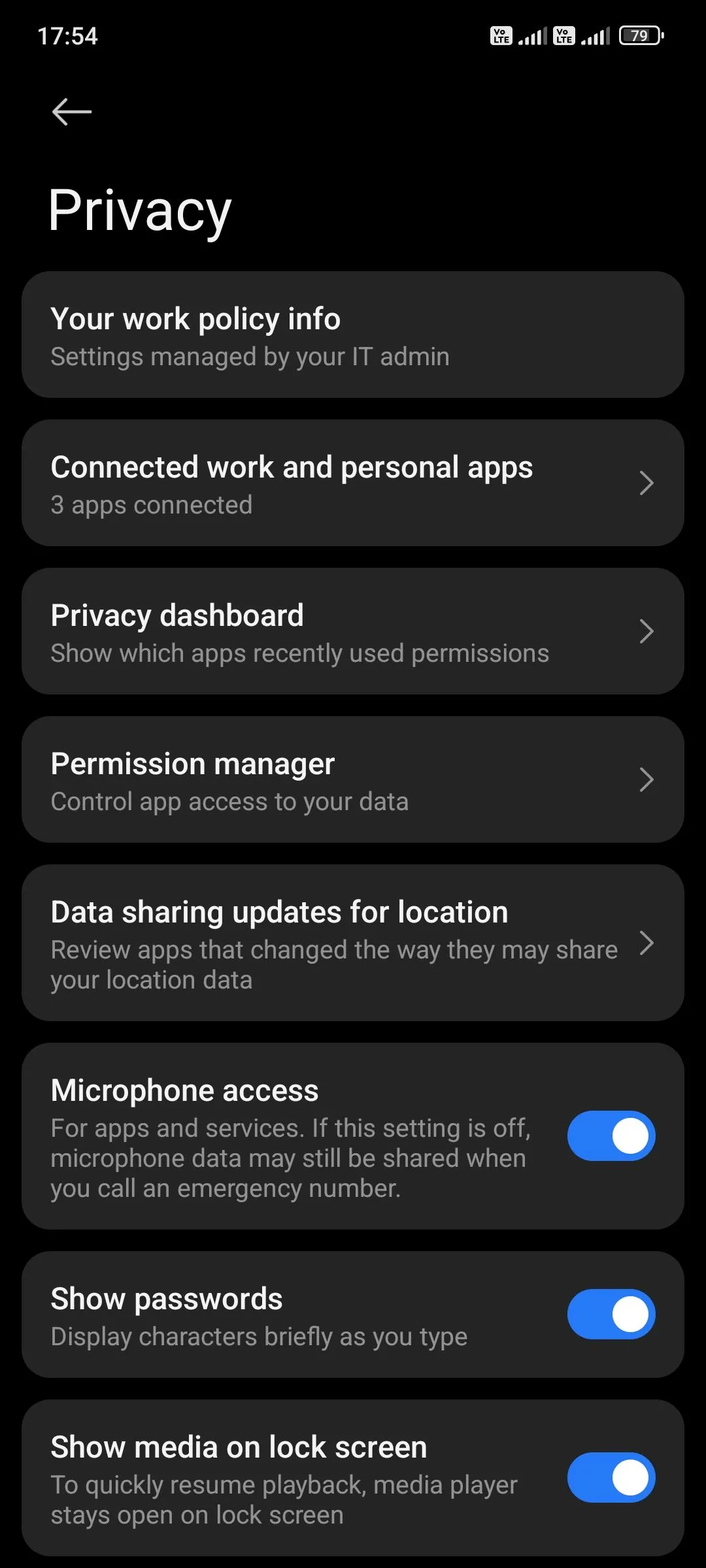Disable the Show passwords setting
Viewport: 706px width, 1568px height.
pyautogui.click(x=610, y=1314)
